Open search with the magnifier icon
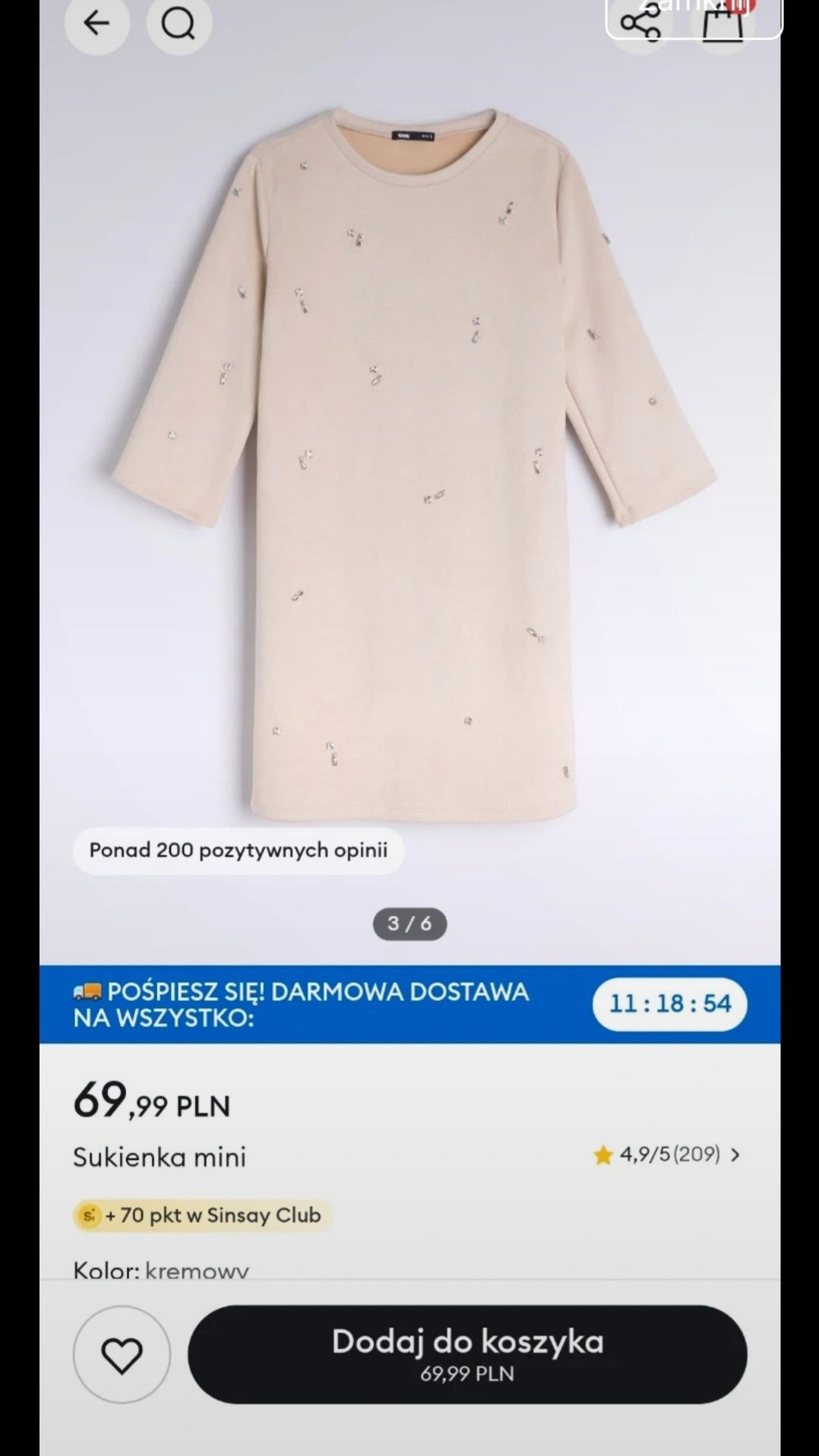This screenshot has width=819, height=1456. click(179, 24)
